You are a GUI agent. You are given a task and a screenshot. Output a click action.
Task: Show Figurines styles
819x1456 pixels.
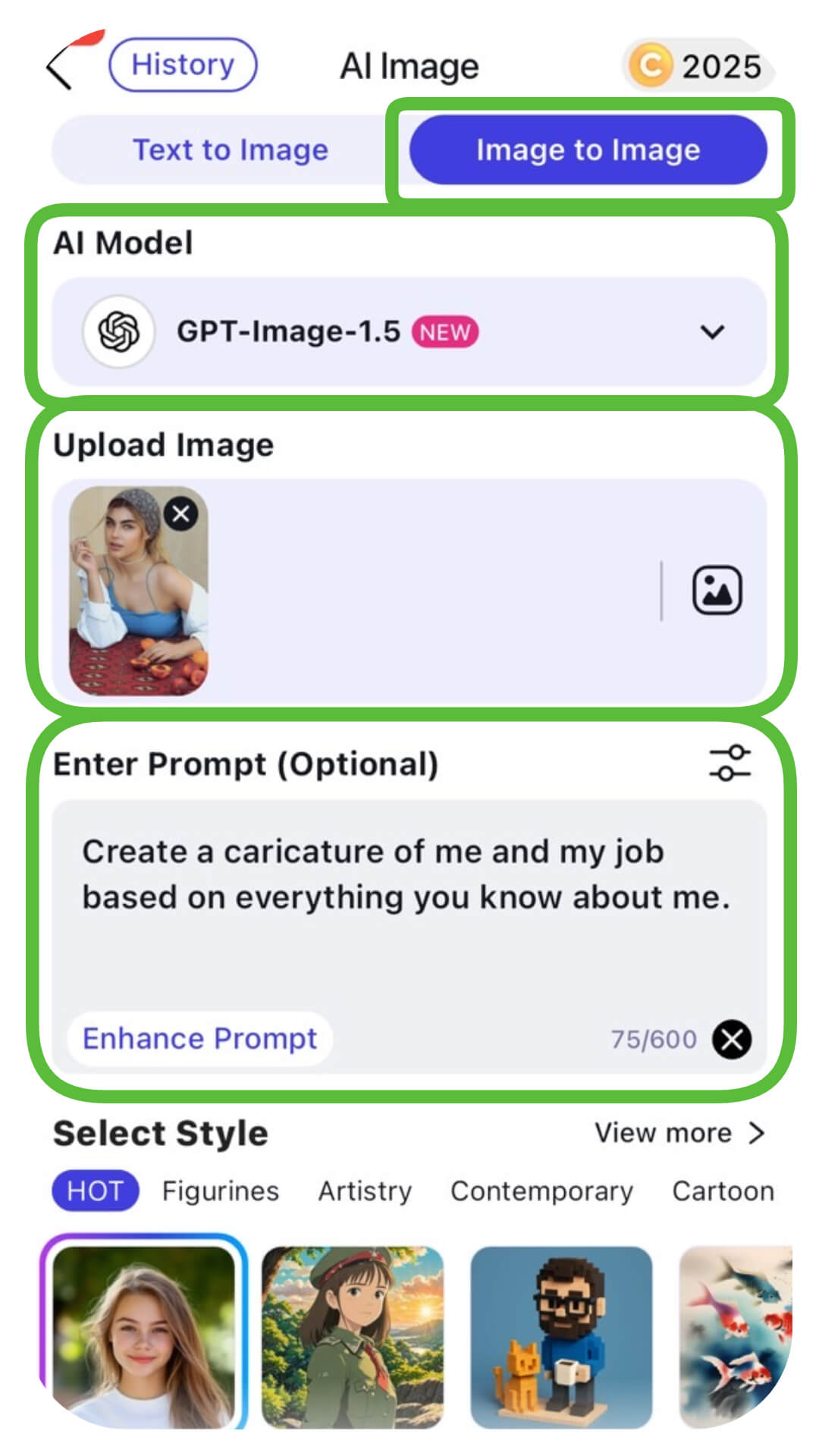pyautogui.click(x=221, y=1191)
